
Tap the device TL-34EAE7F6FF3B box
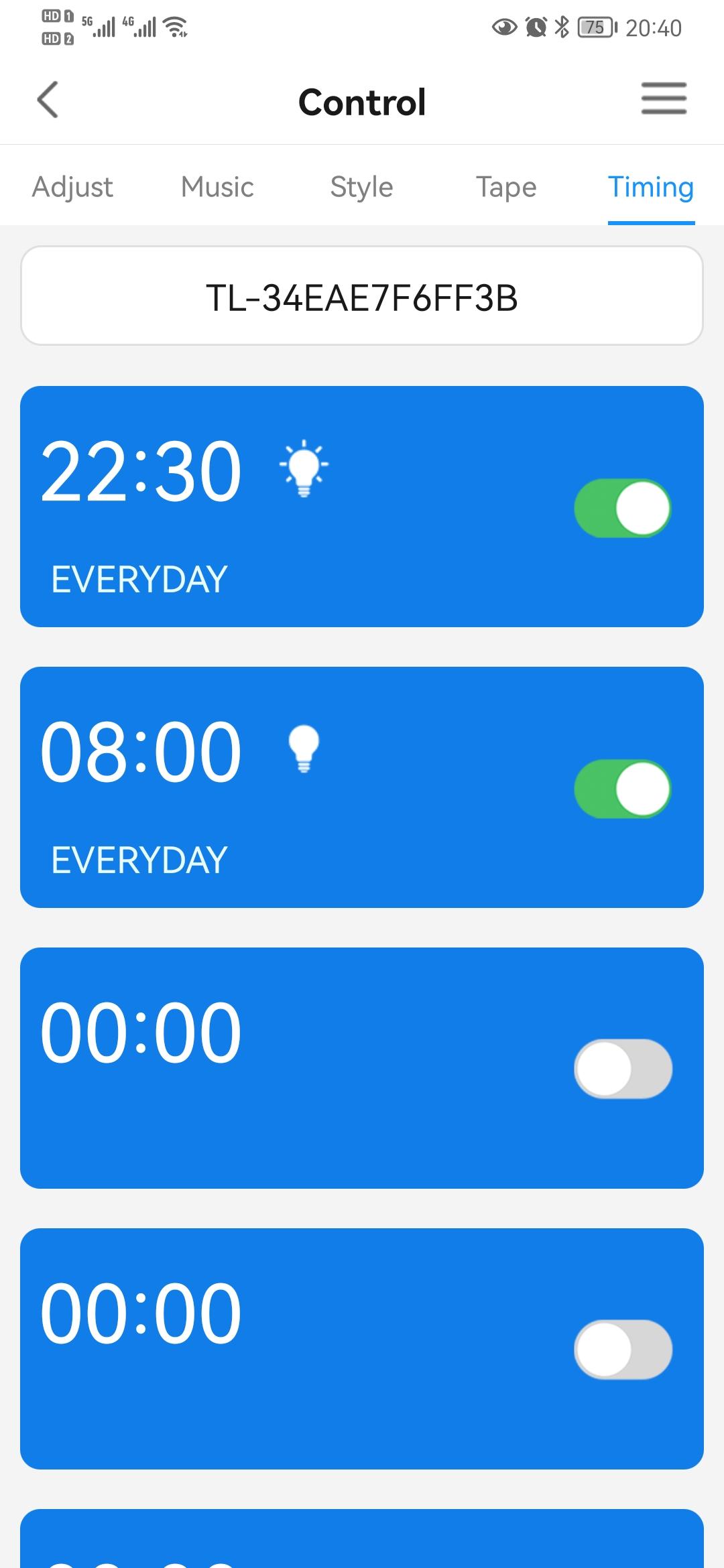362,296
